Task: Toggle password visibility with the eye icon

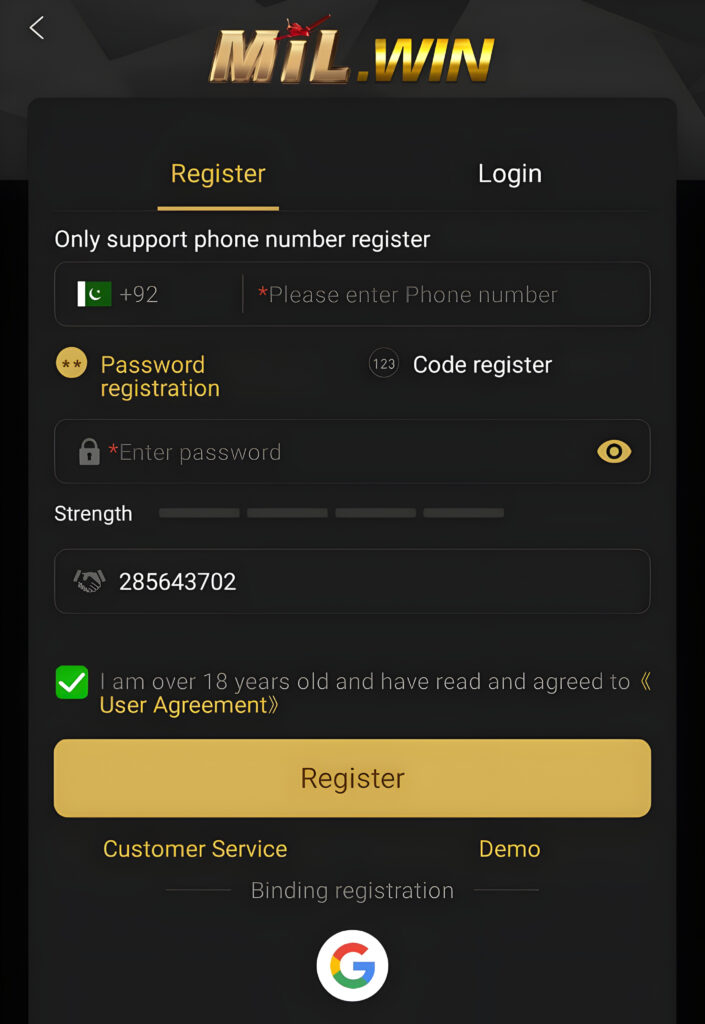Action: pos(613,452)
